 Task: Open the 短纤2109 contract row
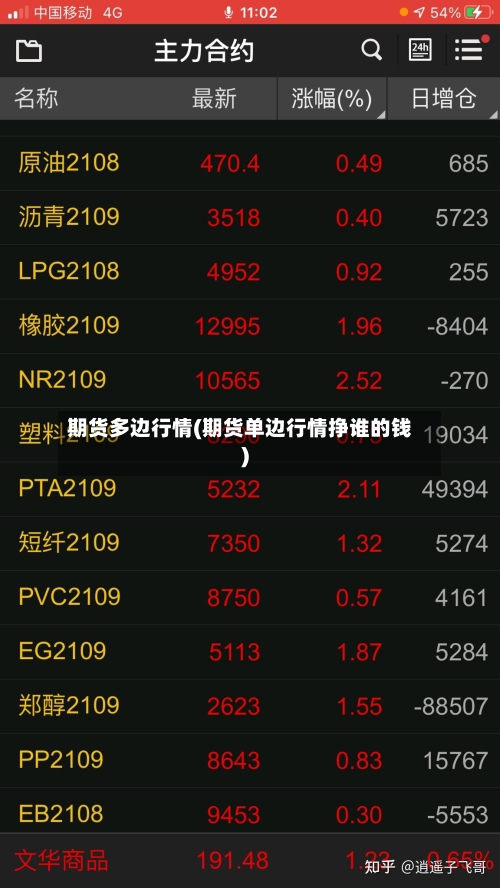pyautogui.click(x=250, y=543)
